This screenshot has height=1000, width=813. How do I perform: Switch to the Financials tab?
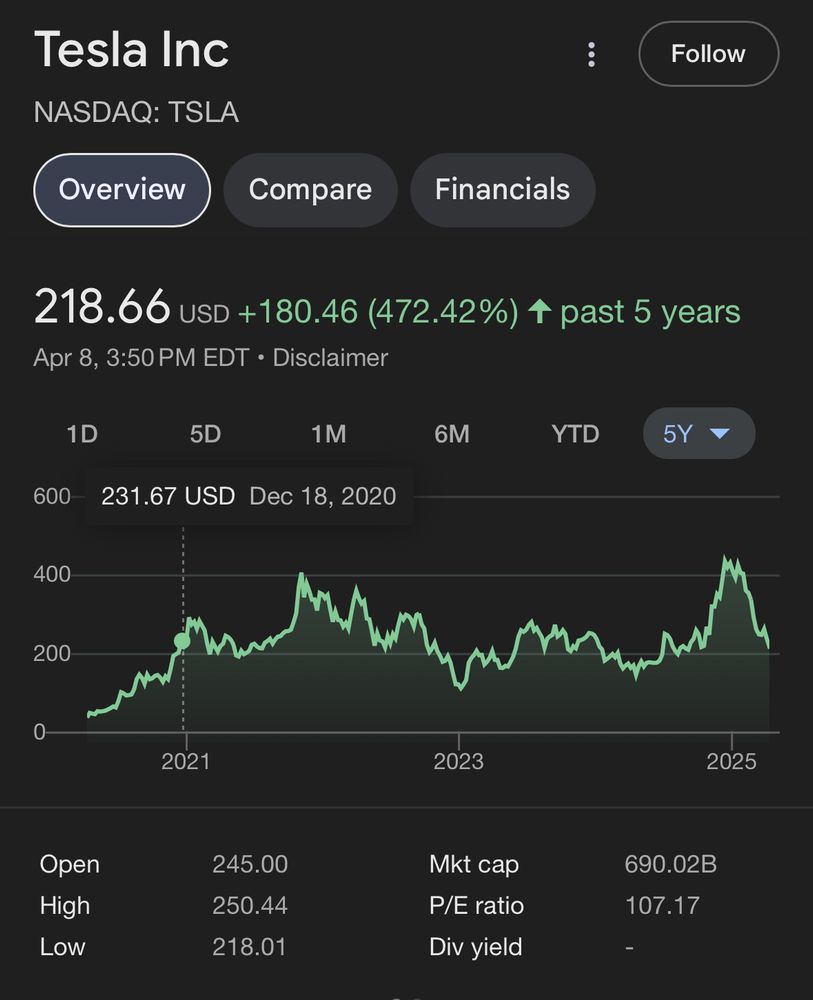point(502,190)
